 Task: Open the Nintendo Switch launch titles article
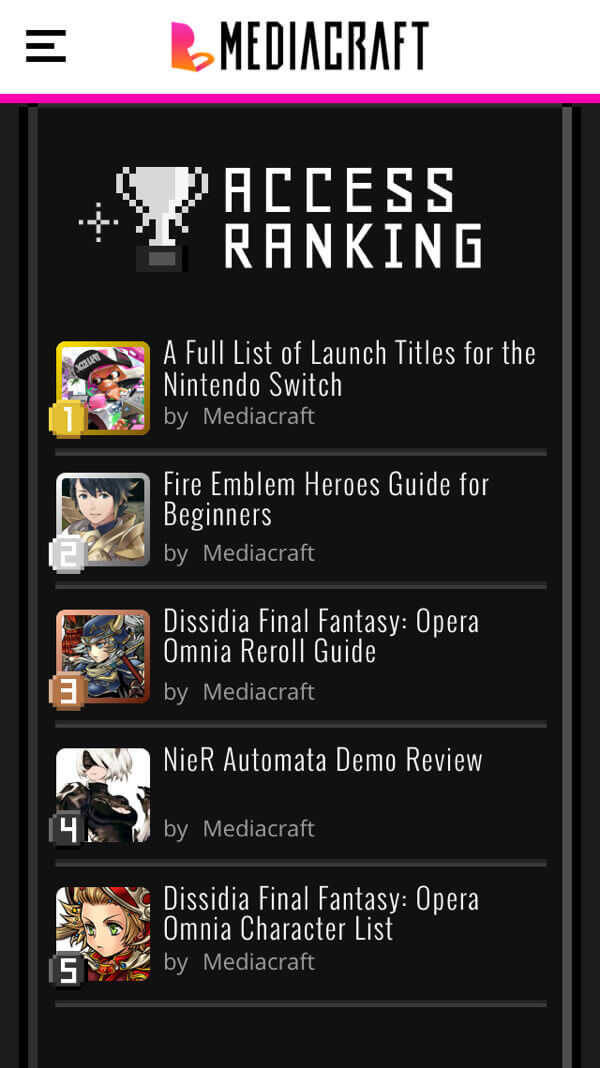click(x=349, y=368)
